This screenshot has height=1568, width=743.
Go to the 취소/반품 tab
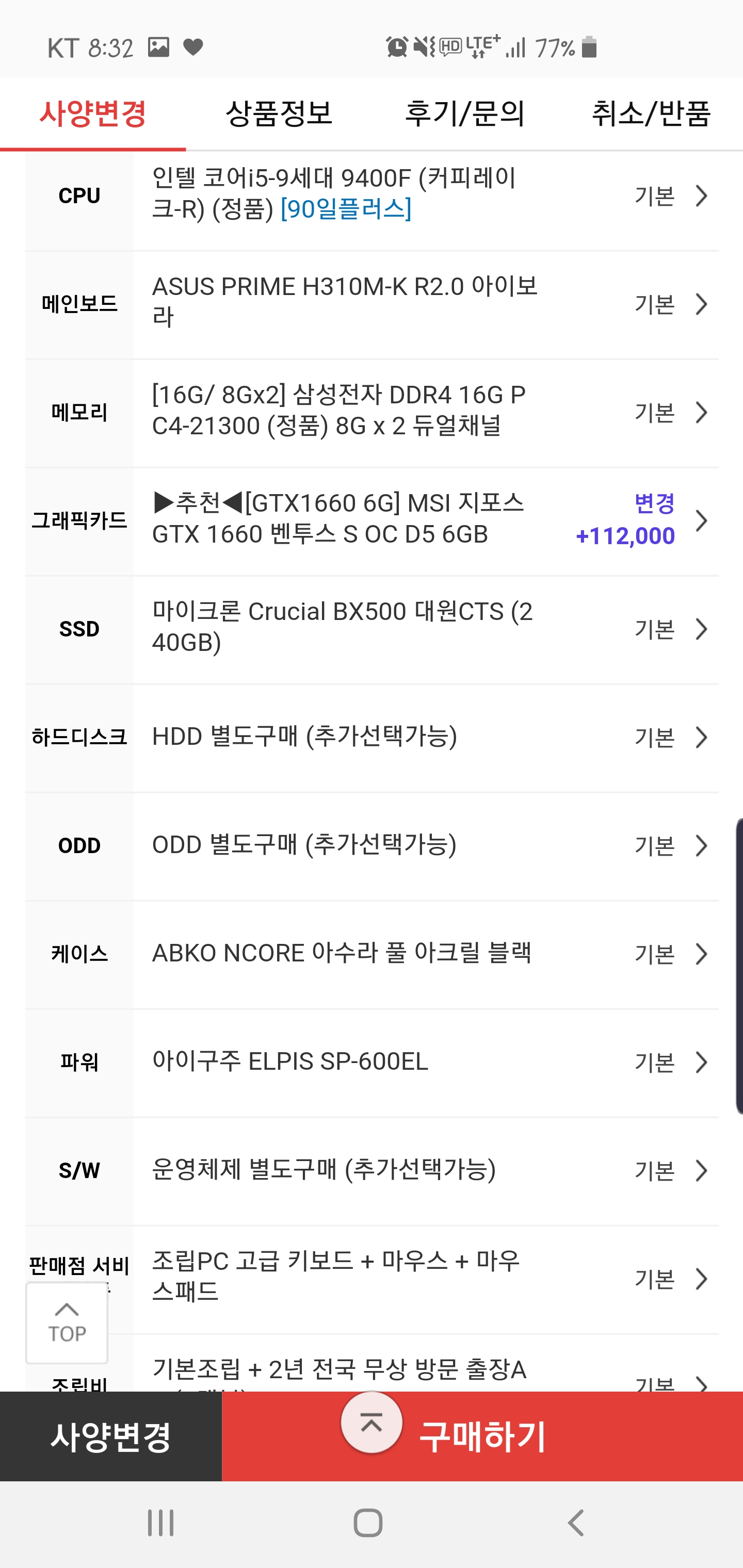point(651,114)
